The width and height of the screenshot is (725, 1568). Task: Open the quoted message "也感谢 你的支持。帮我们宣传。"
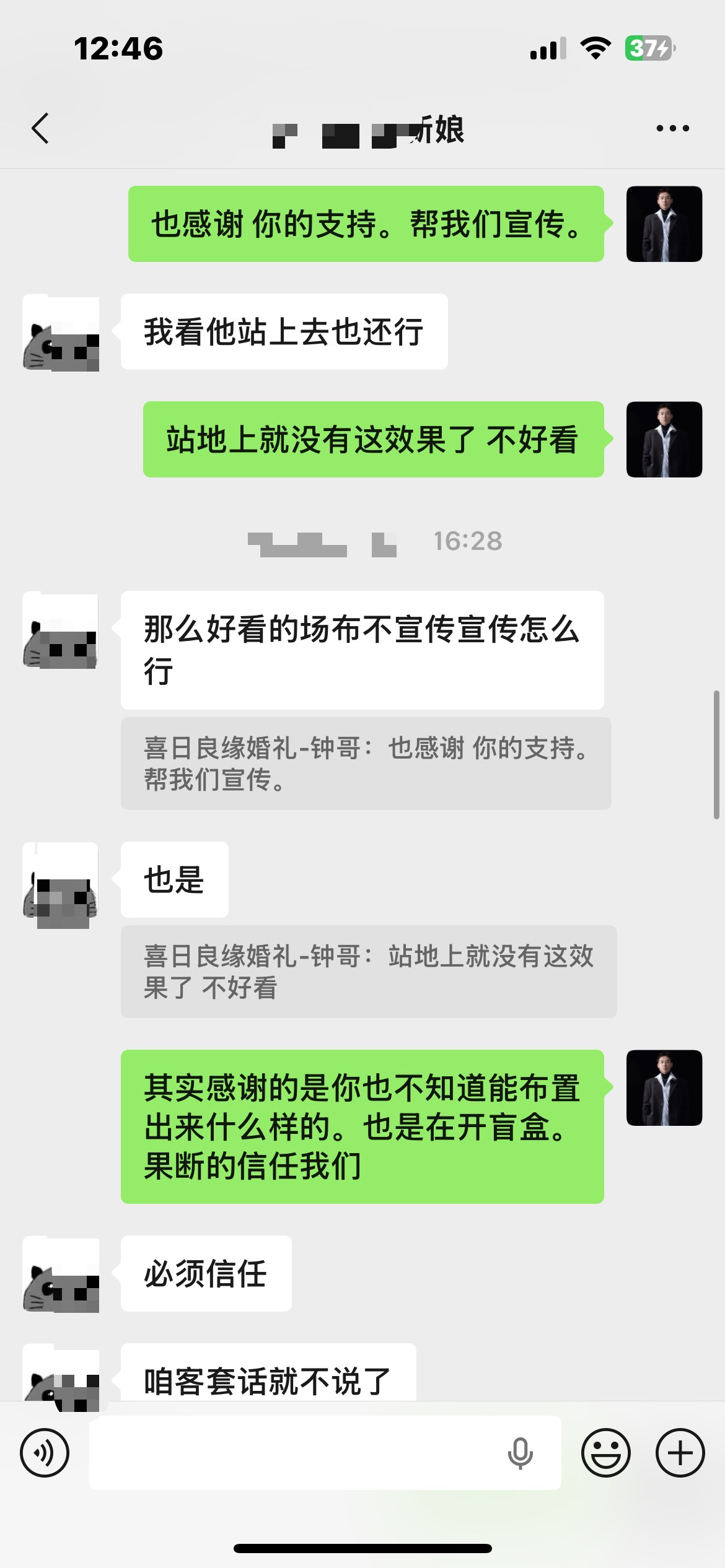366,764
